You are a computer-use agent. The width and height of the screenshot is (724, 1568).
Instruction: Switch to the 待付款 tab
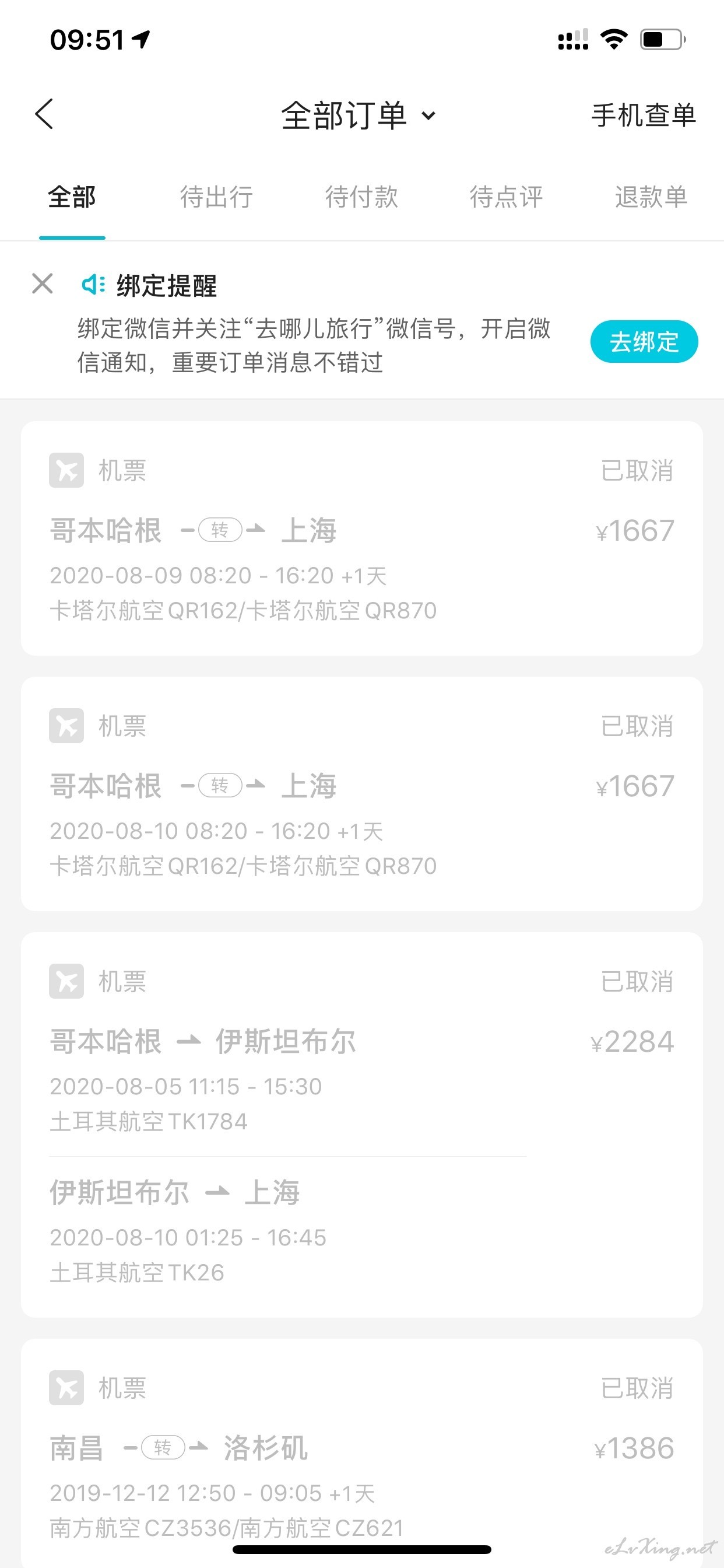361,197
